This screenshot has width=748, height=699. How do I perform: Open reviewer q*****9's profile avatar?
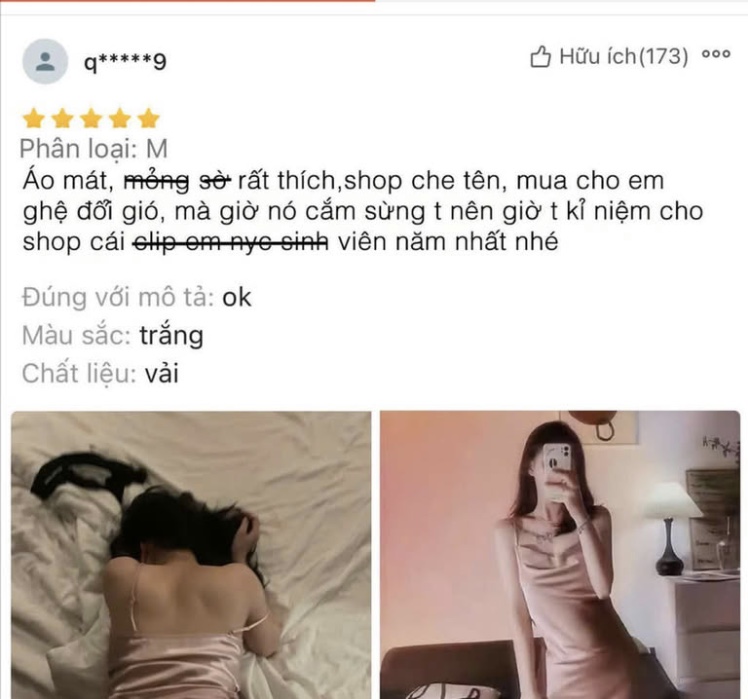click(x=45, y=61)
